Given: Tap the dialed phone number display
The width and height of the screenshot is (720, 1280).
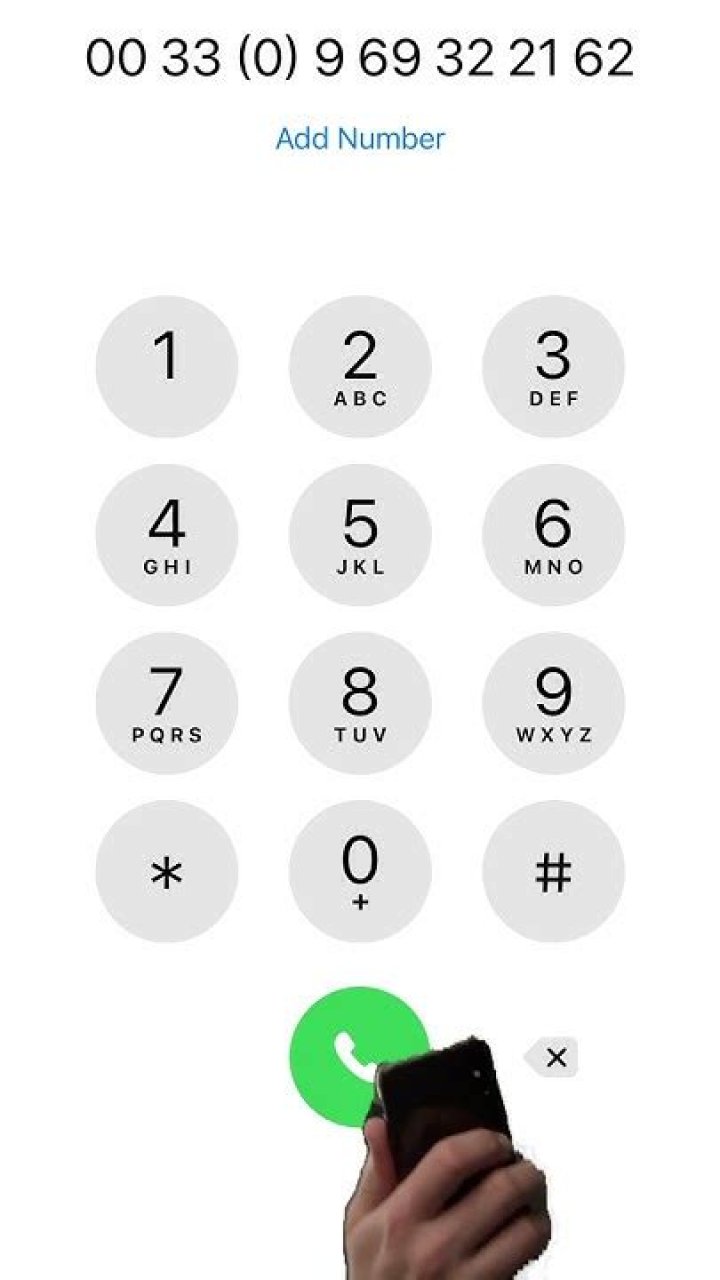Looking at the screenshot, I should [x=360, y=58].
